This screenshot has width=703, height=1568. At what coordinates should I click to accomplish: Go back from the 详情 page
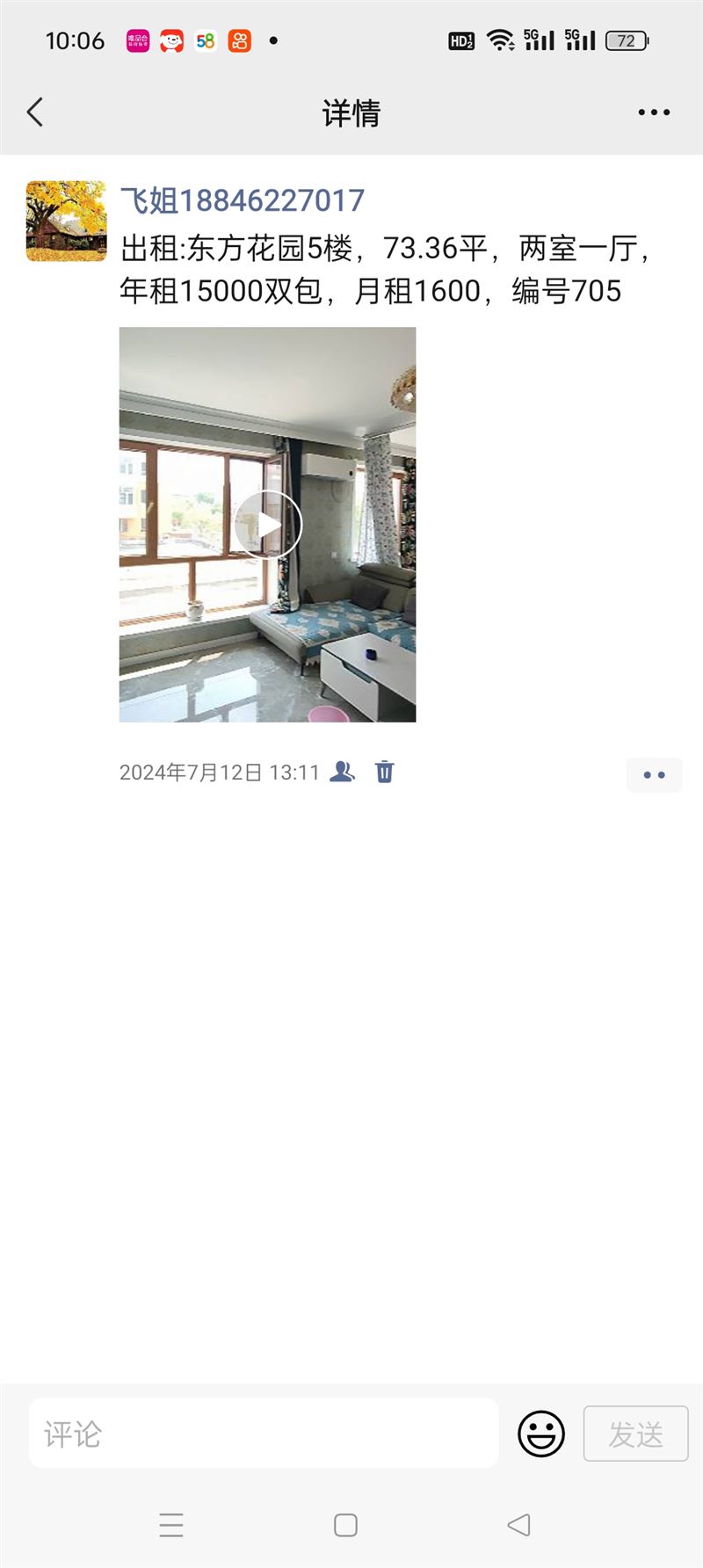(35, 113)
